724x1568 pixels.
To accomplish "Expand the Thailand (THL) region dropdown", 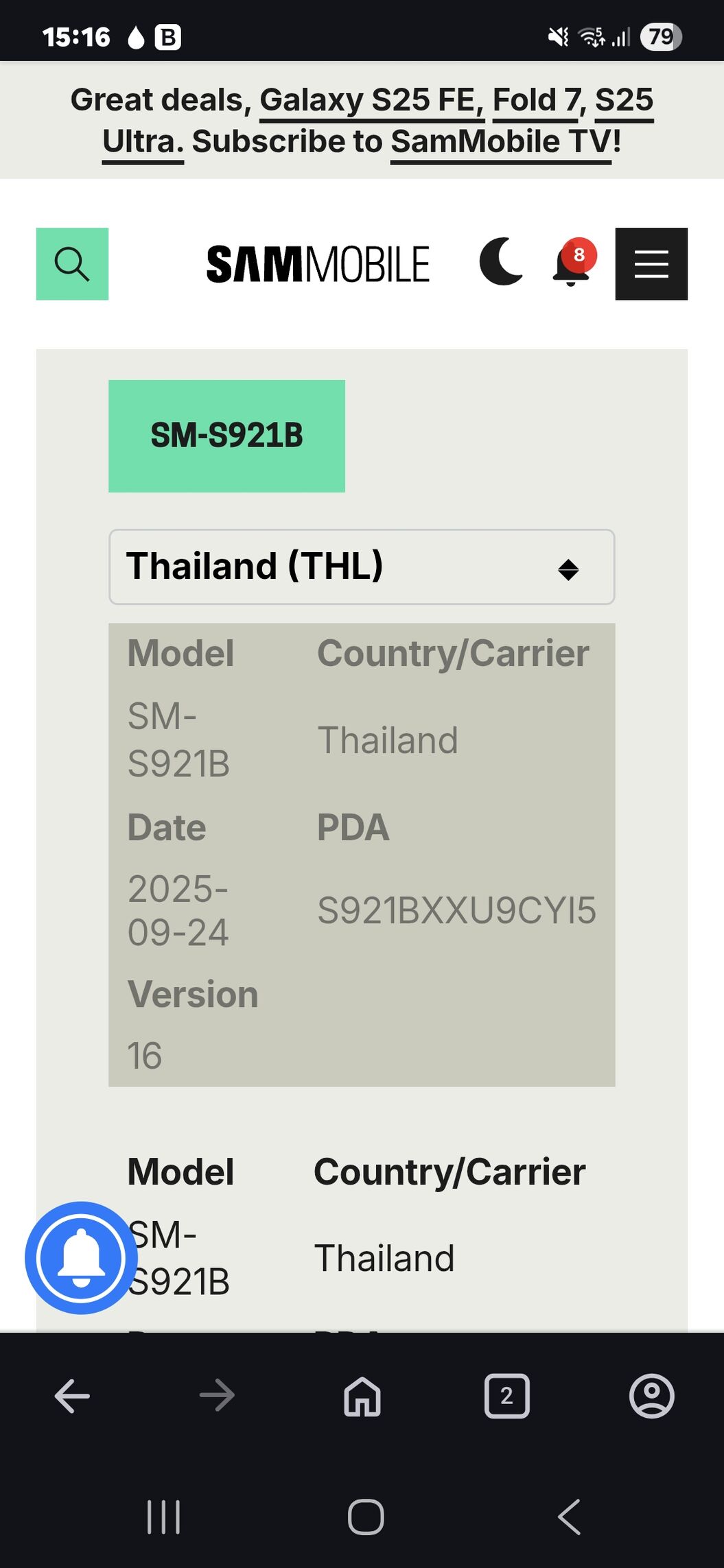I will (x=362, y=567).
